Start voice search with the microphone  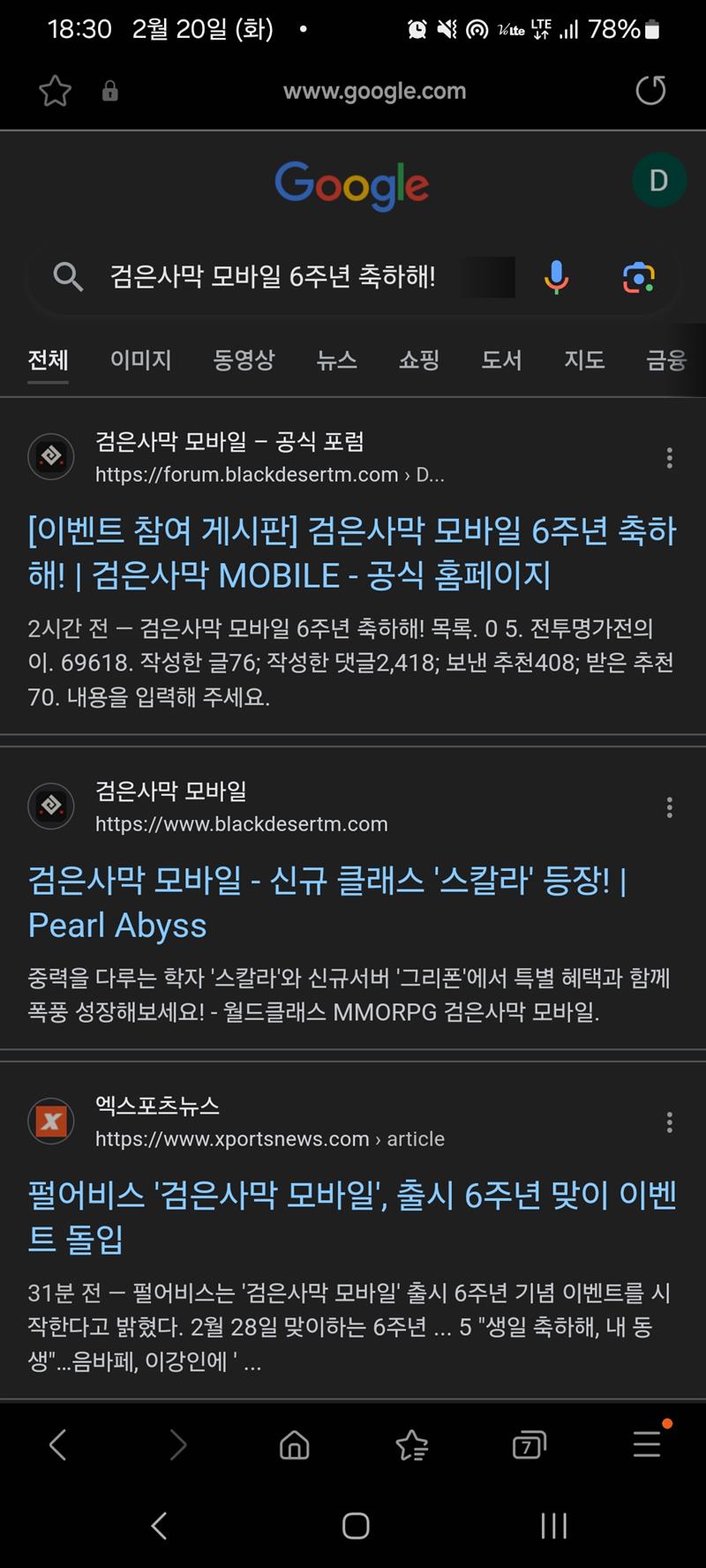[x=556, y=277]
